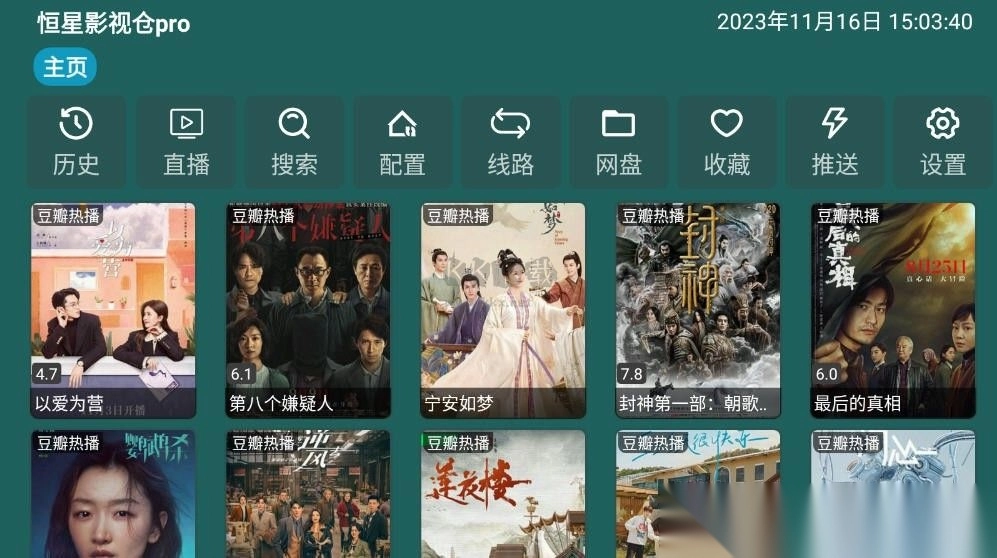View the 最后的真相 movie card

pos(892,310)
